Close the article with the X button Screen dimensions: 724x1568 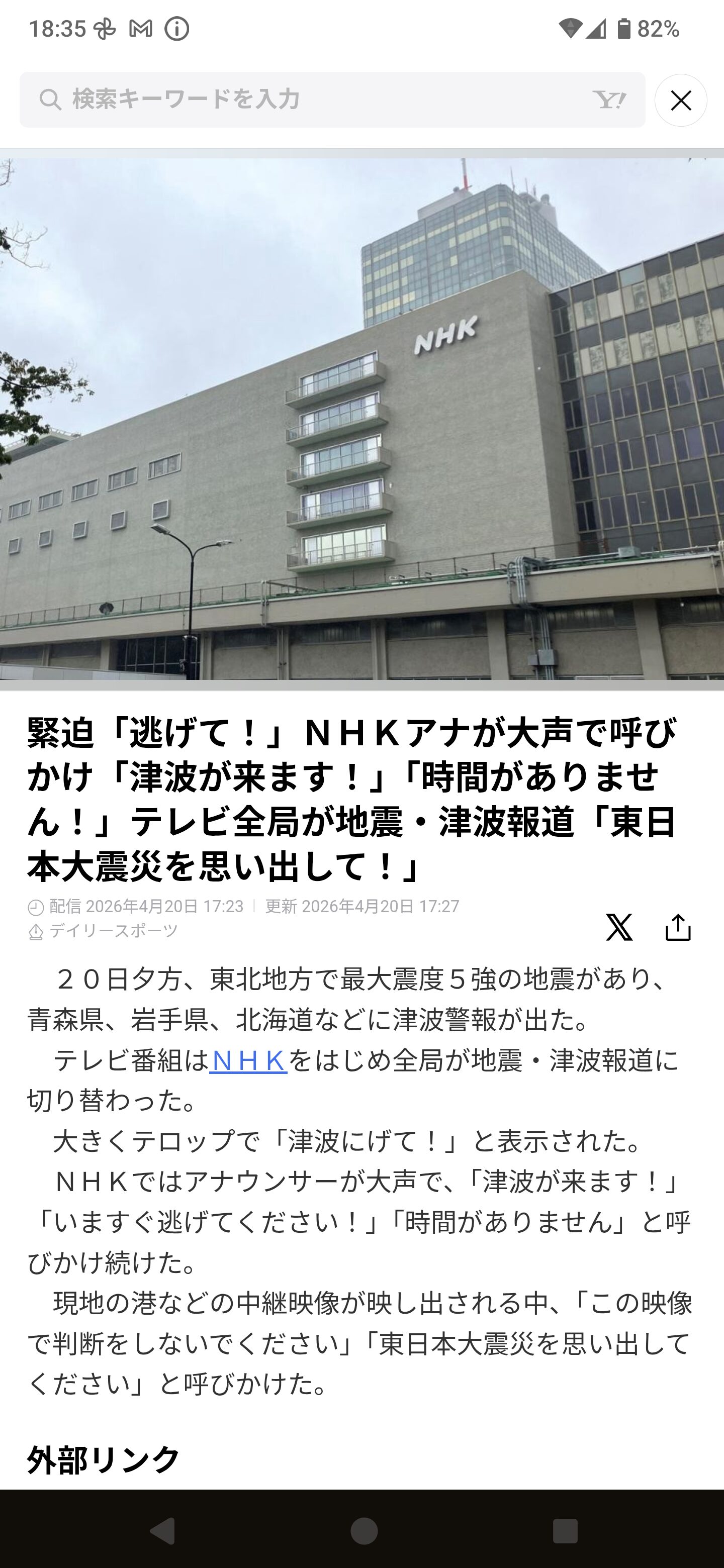pos(680,101)
